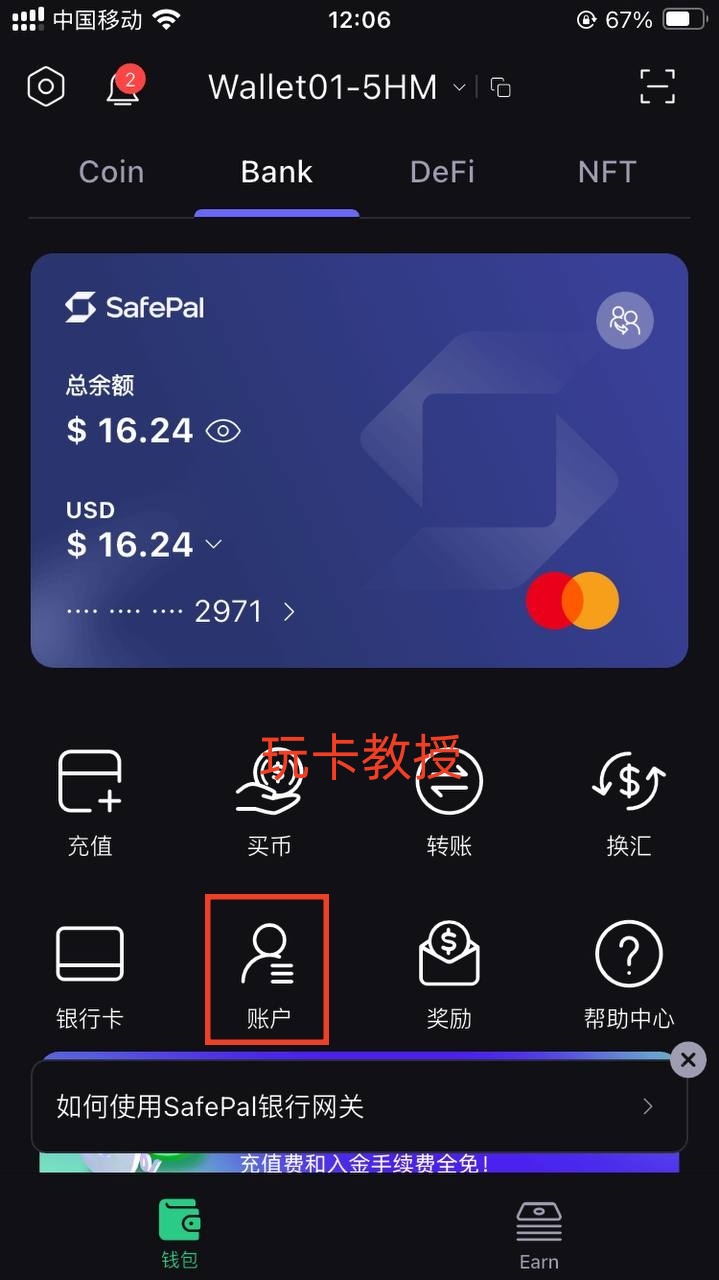Switch to the DeFi tab
The height and width of the screenshot is (1280, 719).
442,172
